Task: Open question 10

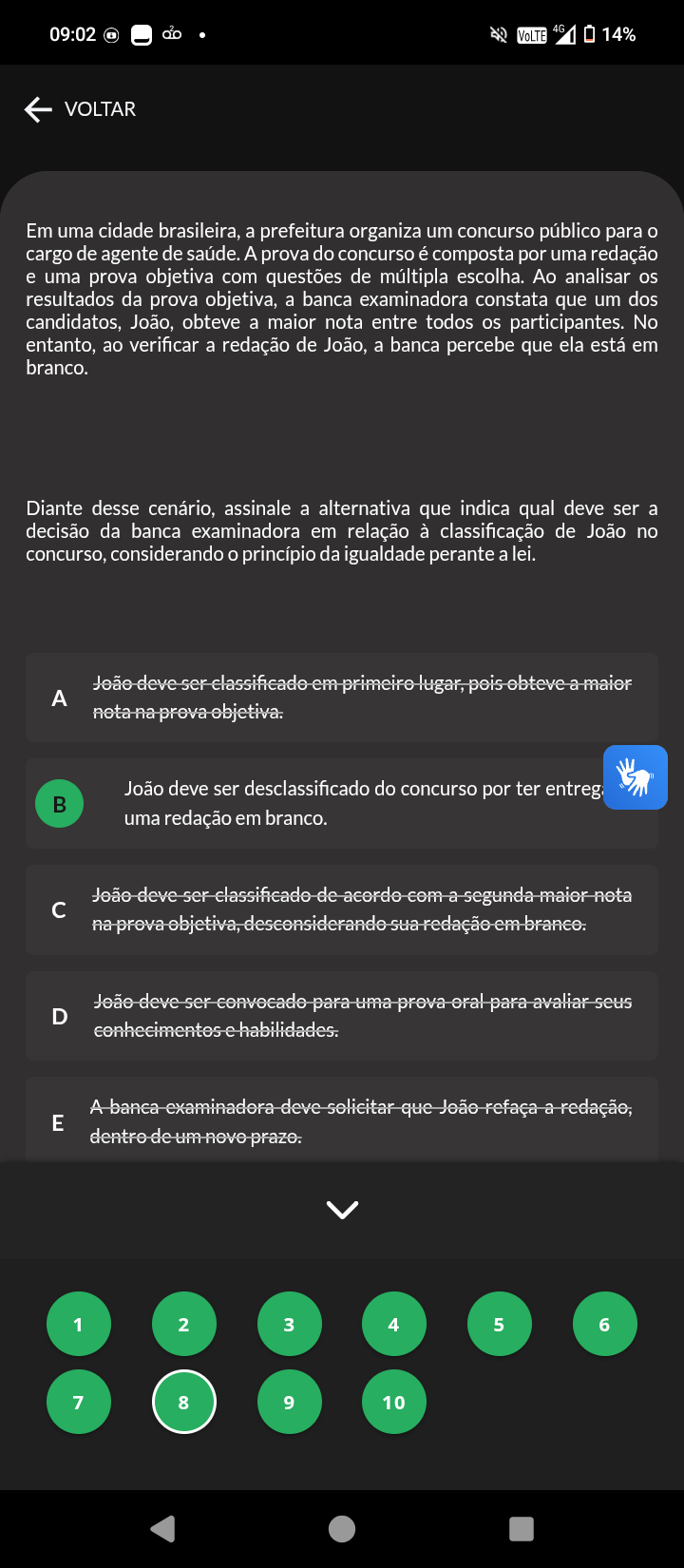Action: (x=394, y=1402)
